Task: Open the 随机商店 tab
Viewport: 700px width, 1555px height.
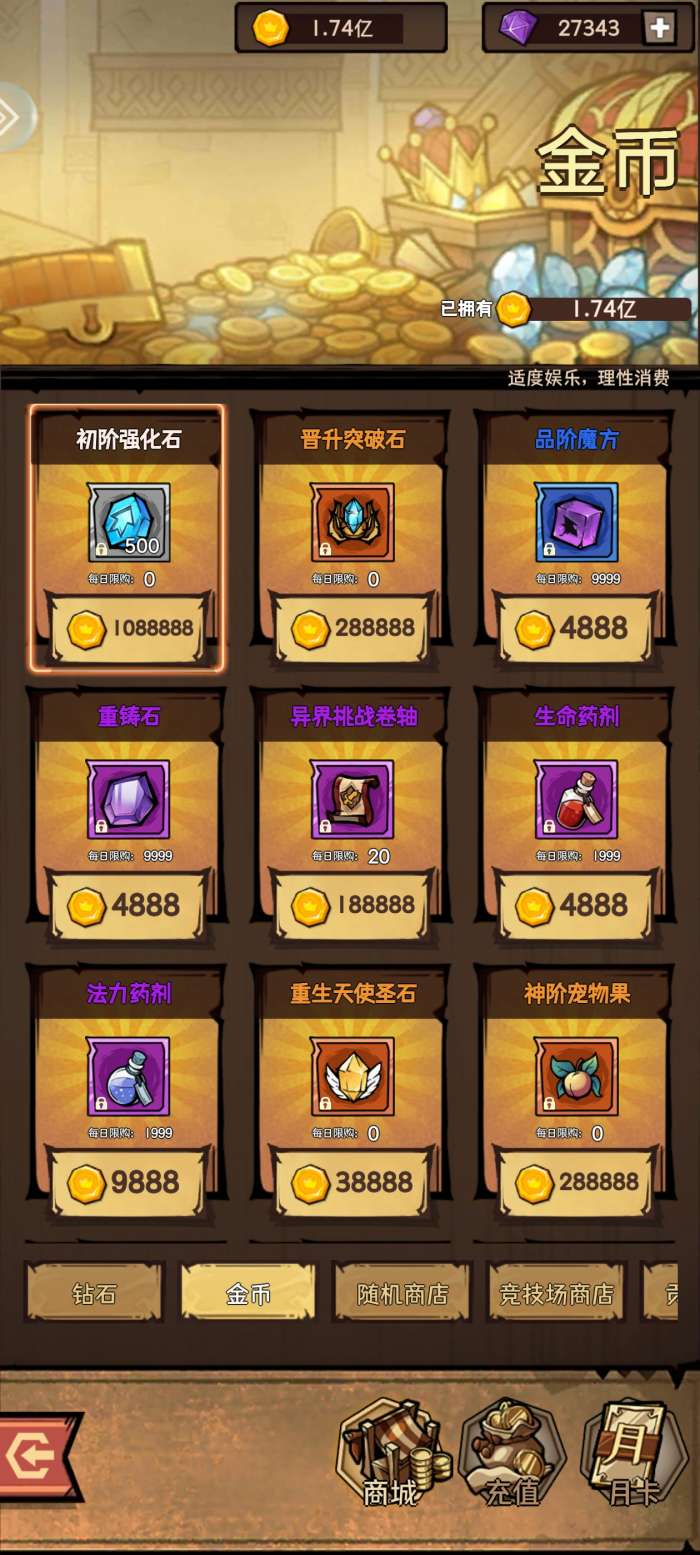Action: pos(402,1293)
